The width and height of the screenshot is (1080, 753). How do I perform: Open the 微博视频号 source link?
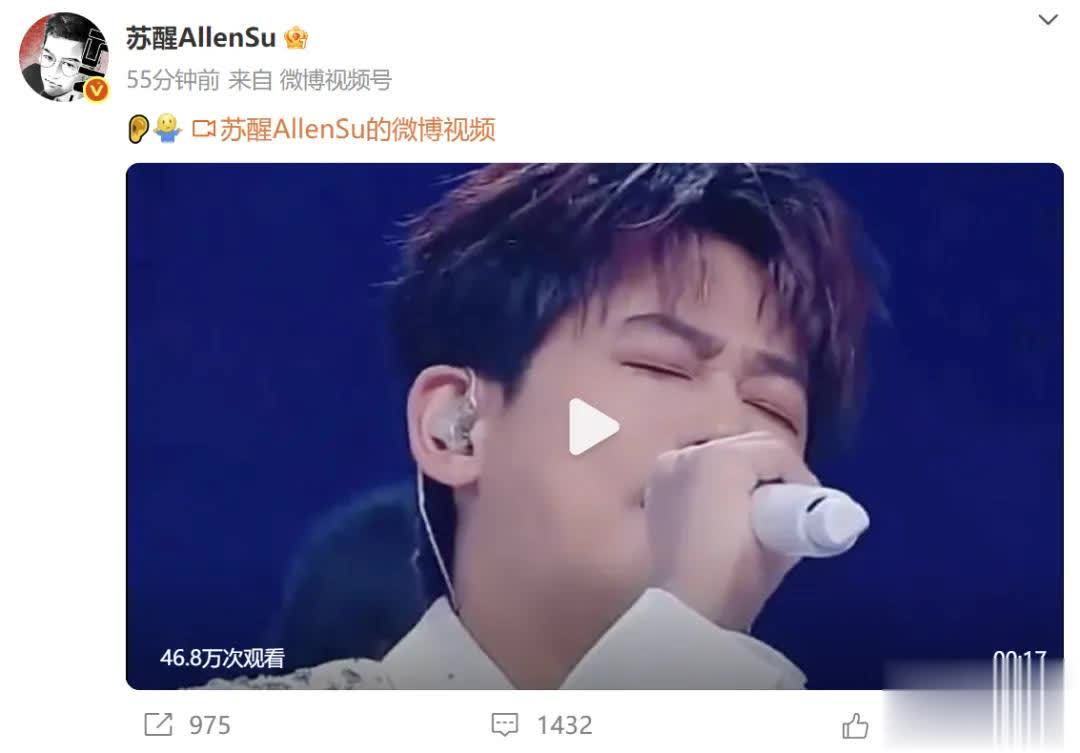coord(335,81)
